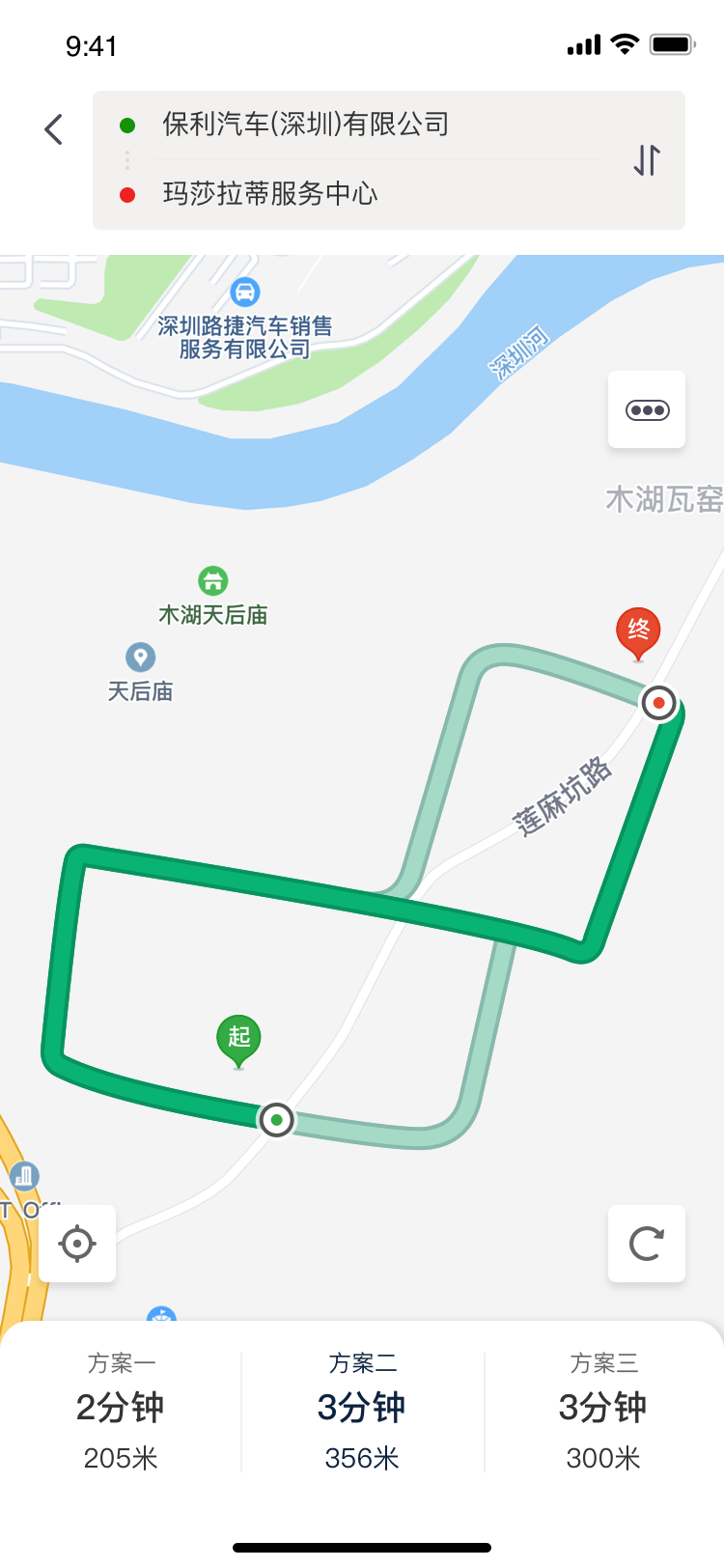Image resolution: width=724 pixels, height=1568 pixels.
Task: Open the 深圳路捷汽车销售服务有限公司 marker
Action: pos(245,292)
